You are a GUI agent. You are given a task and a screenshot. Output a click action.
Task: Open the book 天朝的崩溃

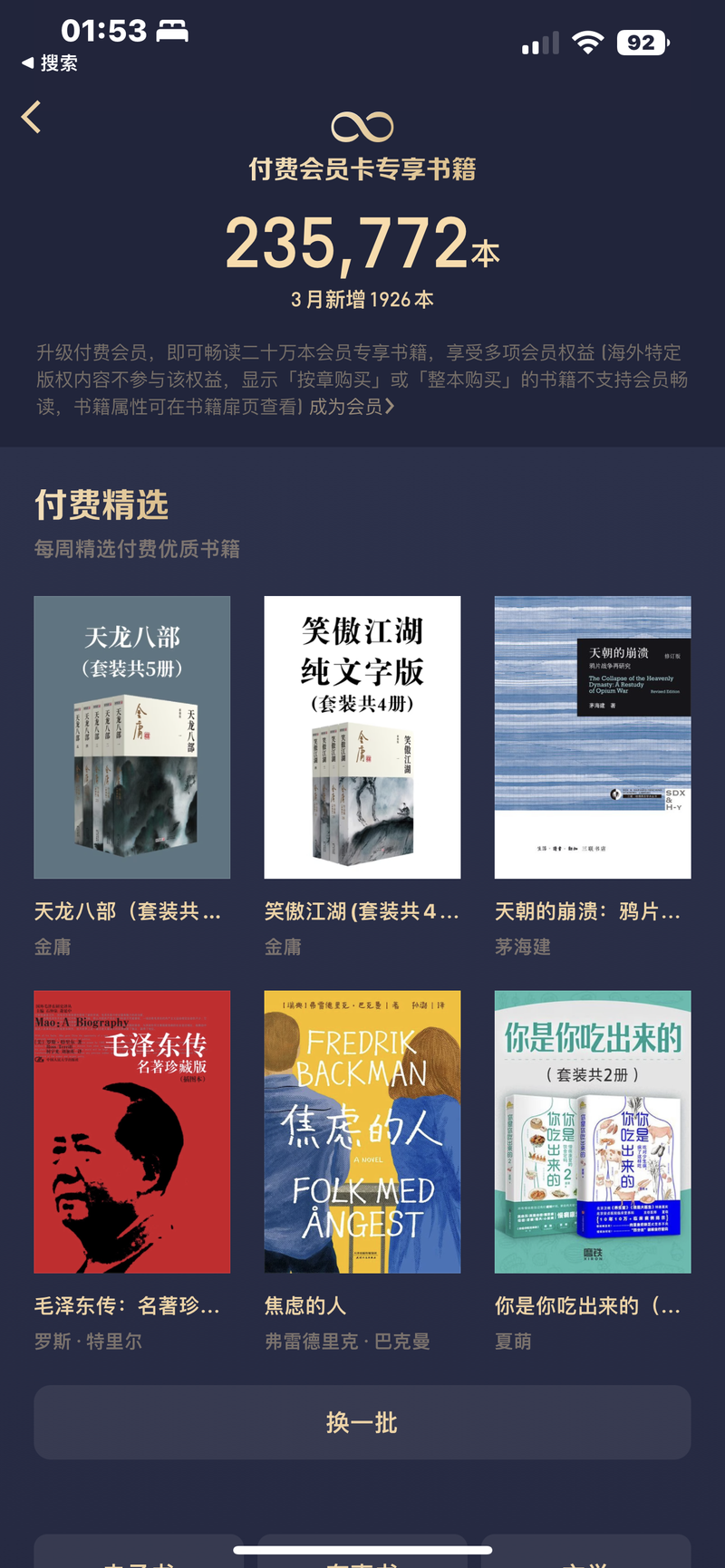[x=593, y=737]
